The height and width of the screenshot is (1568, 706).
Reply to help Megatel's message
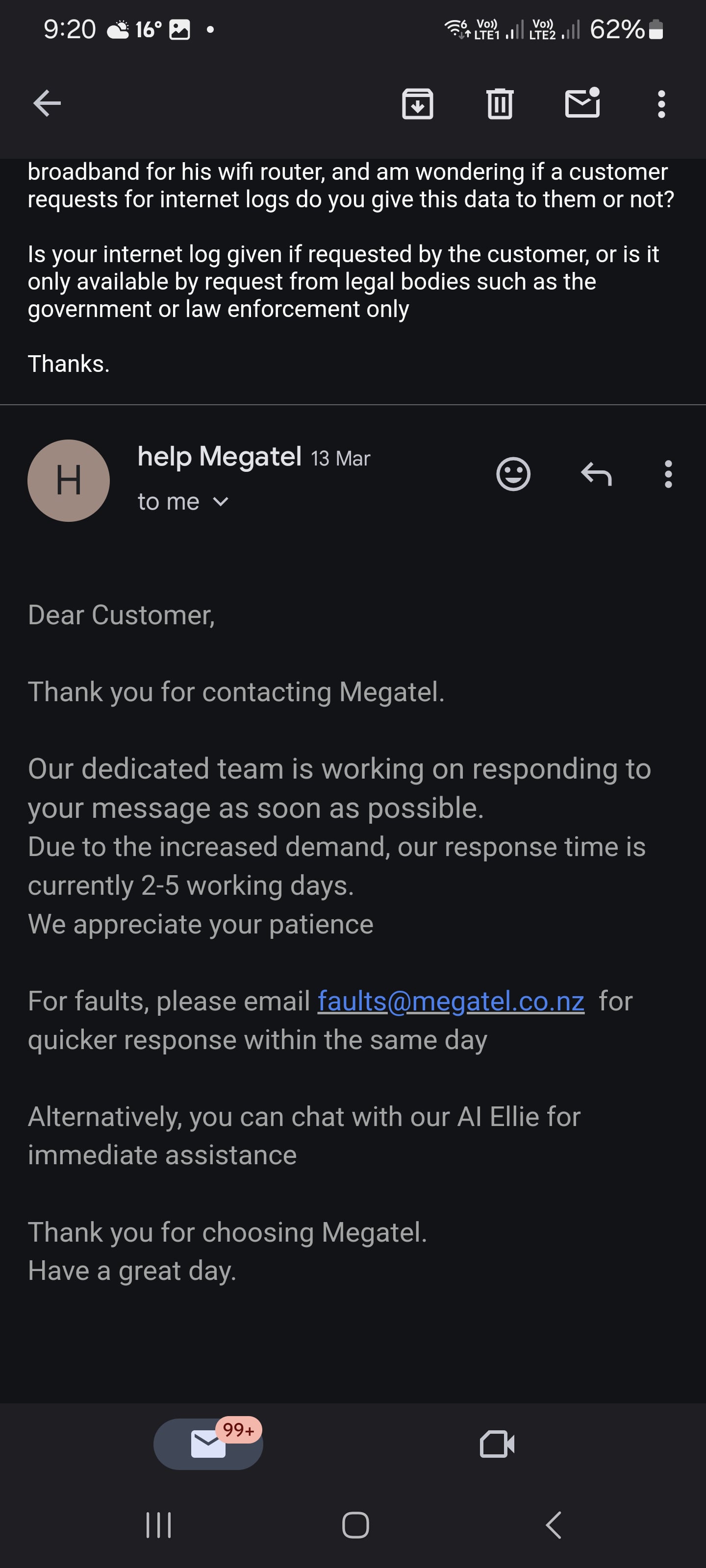tap(596, 473)
